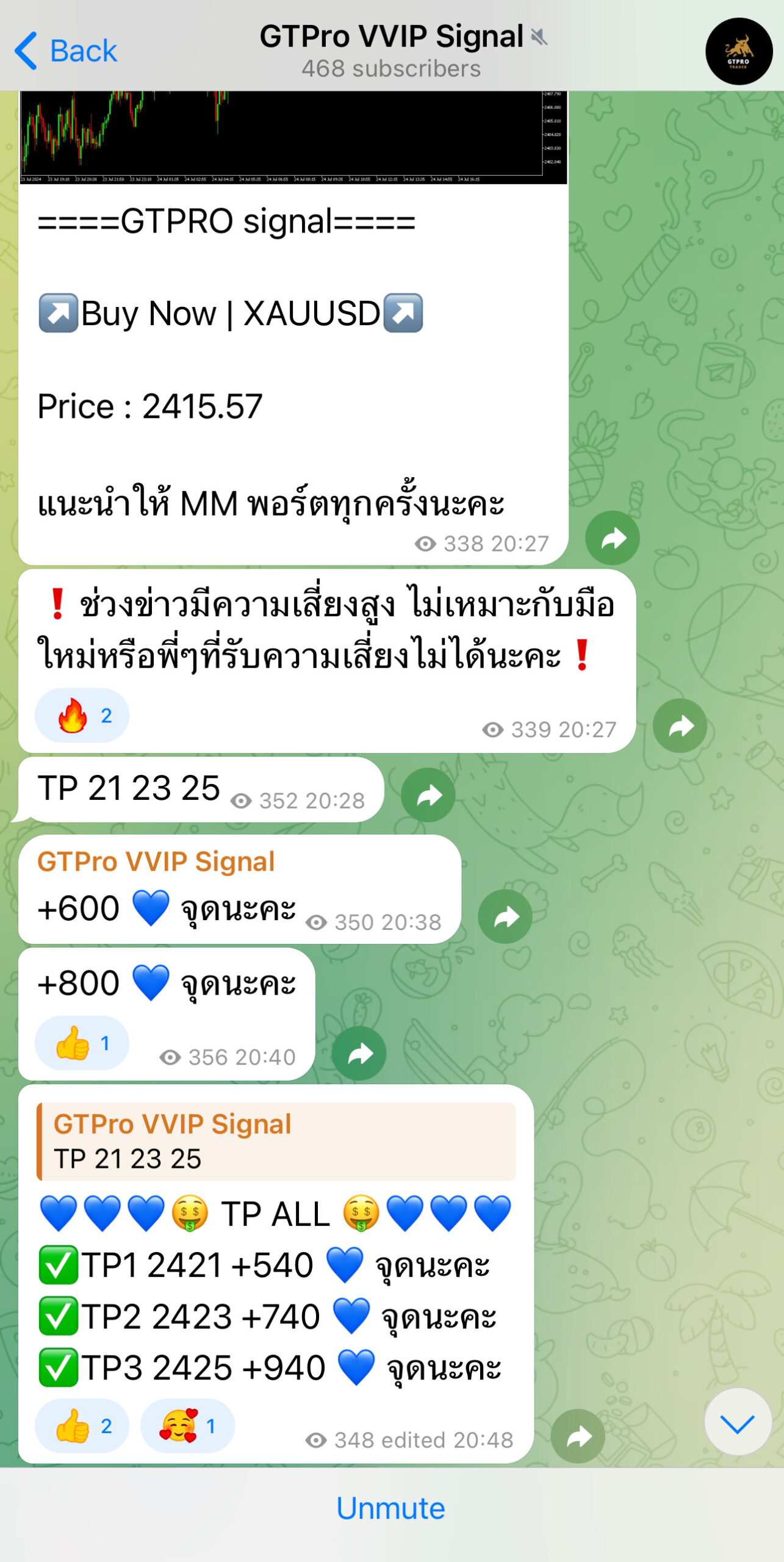This screenshot has width=784, height=1562.
Task: Jump to the latest messages
Action: (738, 1424)
